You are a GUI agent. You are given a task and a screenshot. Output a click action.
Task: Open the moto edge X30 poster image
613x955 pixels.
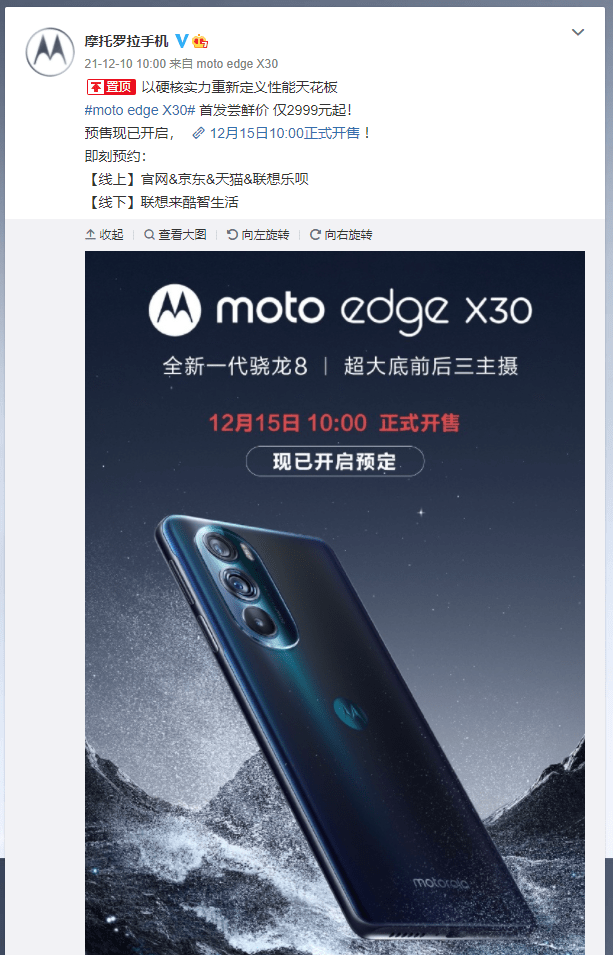[334, 600]
